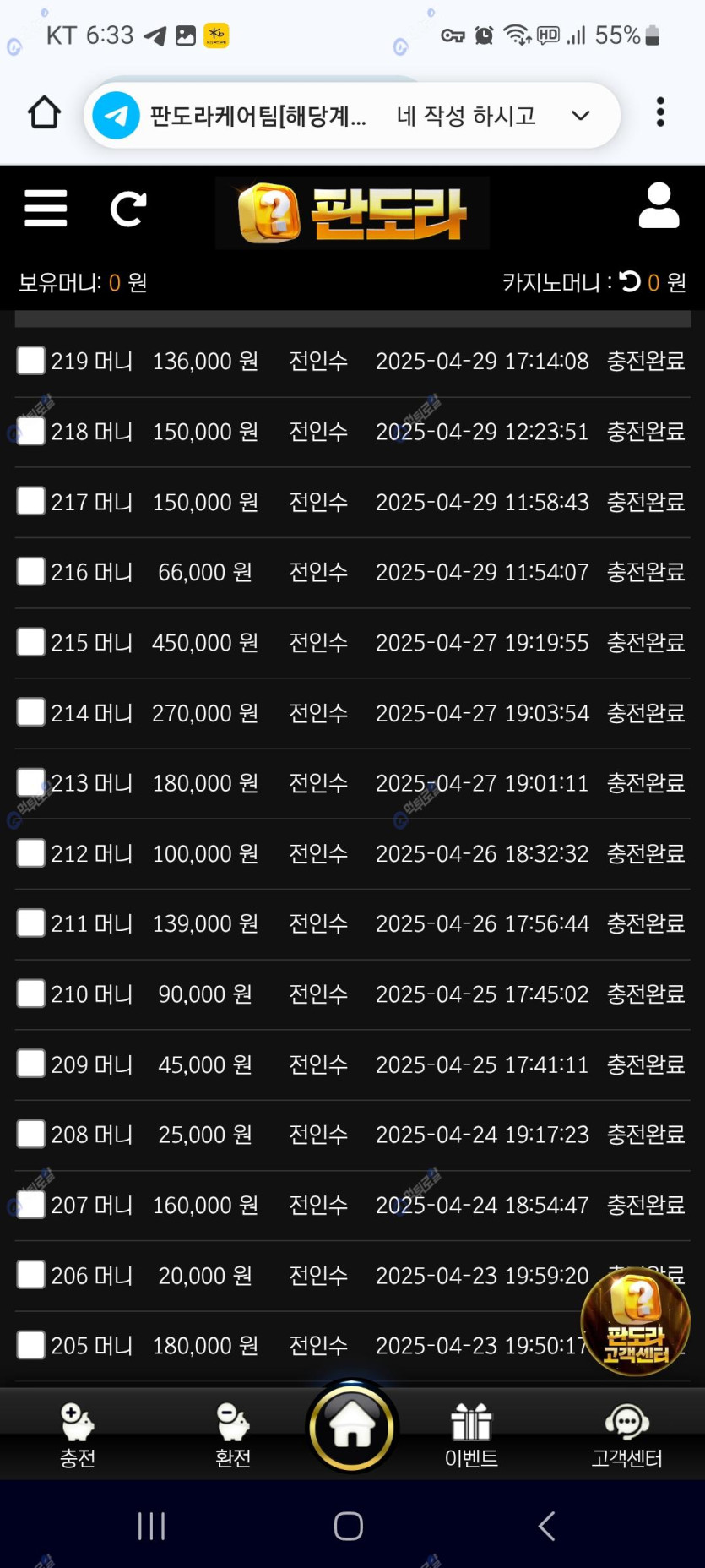Select the checkbox for entry 205
705x1568 pixels.
pos(31,1345)
